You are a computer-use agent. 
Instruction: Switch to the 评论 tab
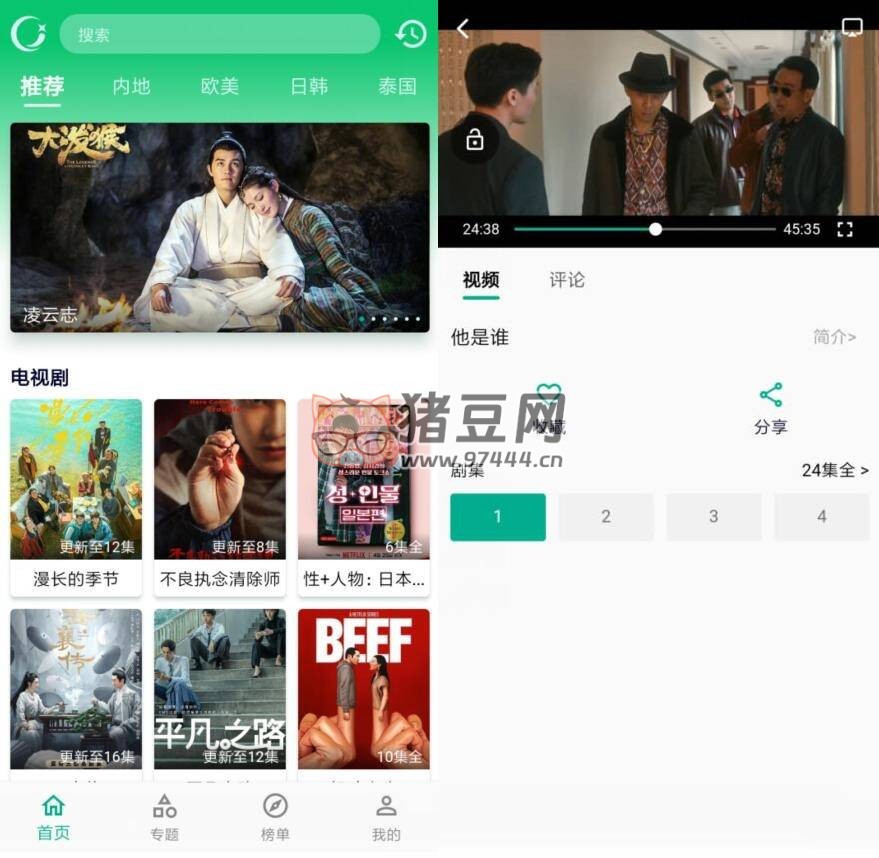point(567,280)
